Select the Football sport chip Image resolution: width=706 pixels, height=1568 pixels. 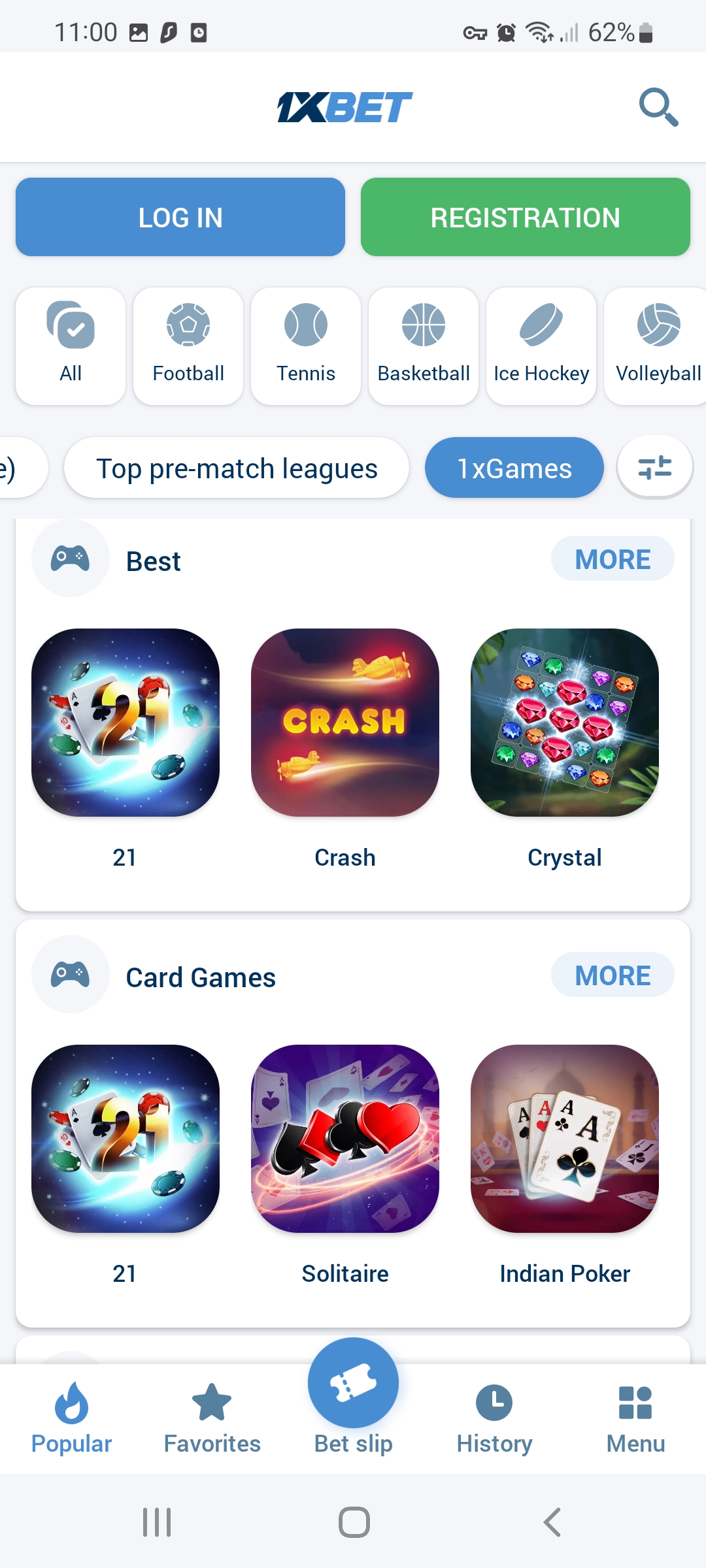click(x=188, y=346)
